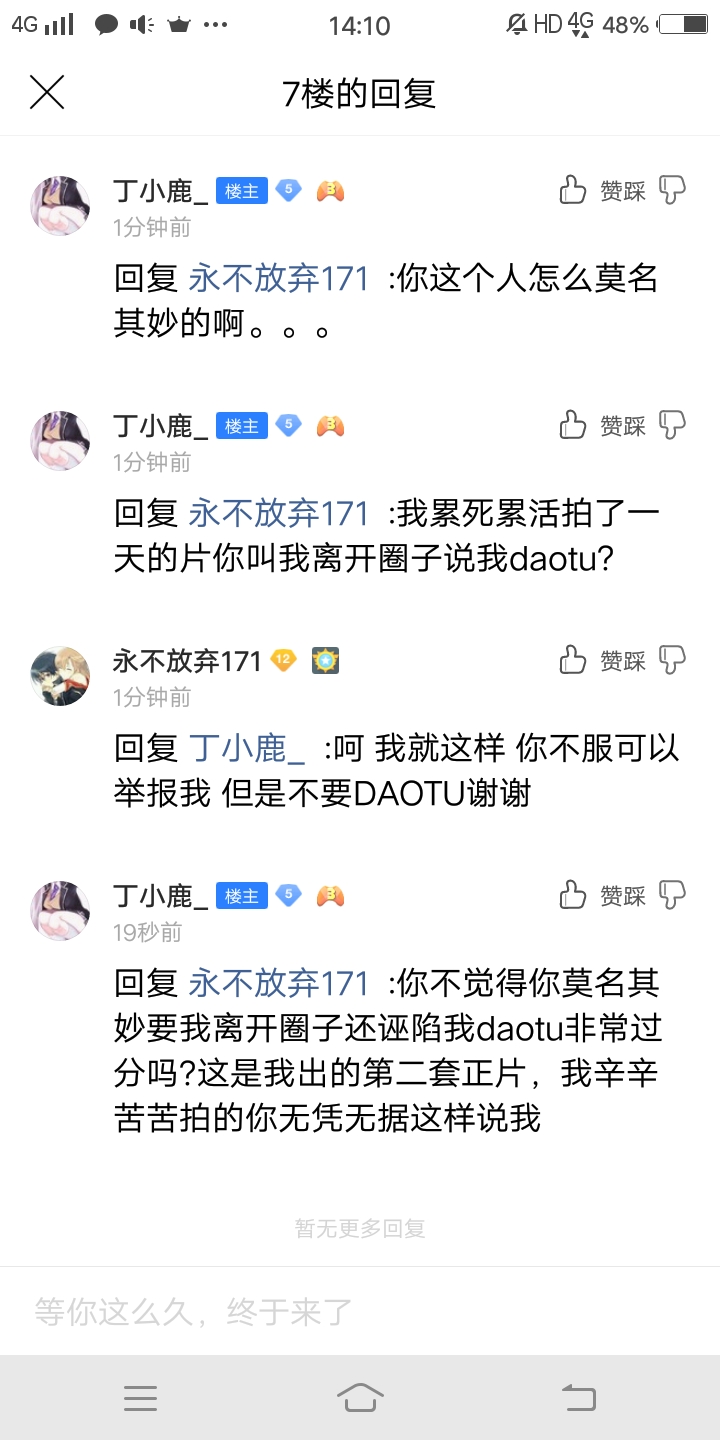Dislike 永不放弃171's reply '呵 我就这样'

(x=673, y=660)
